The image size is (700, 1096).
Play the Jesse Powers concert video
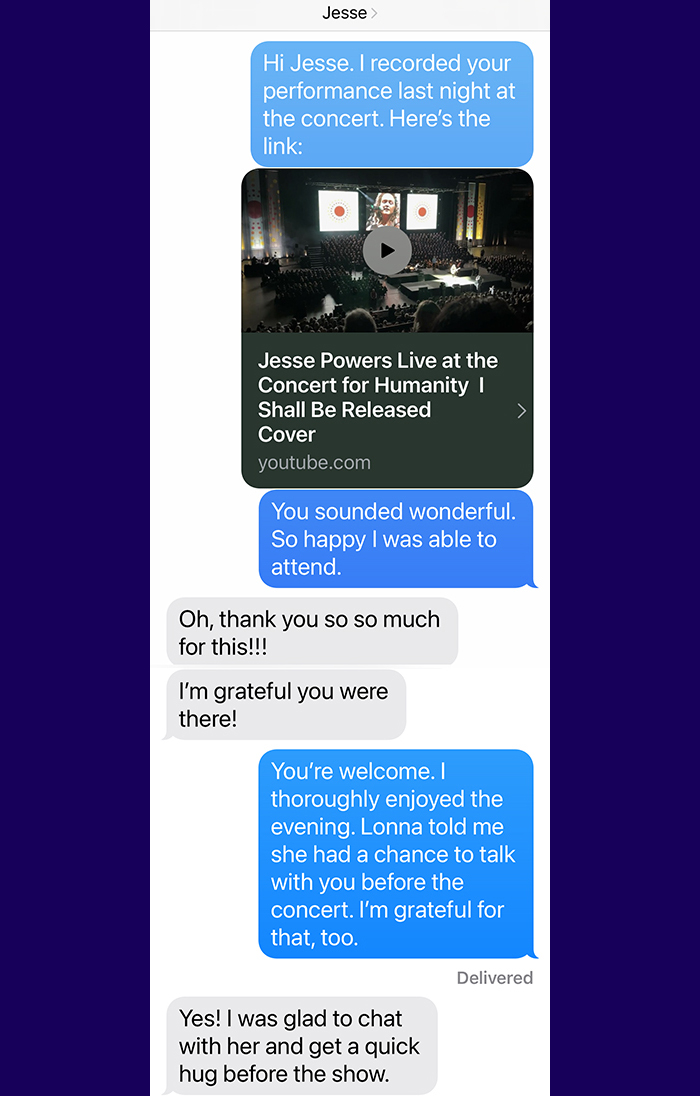pyautogui.click(x=387, y=250)
